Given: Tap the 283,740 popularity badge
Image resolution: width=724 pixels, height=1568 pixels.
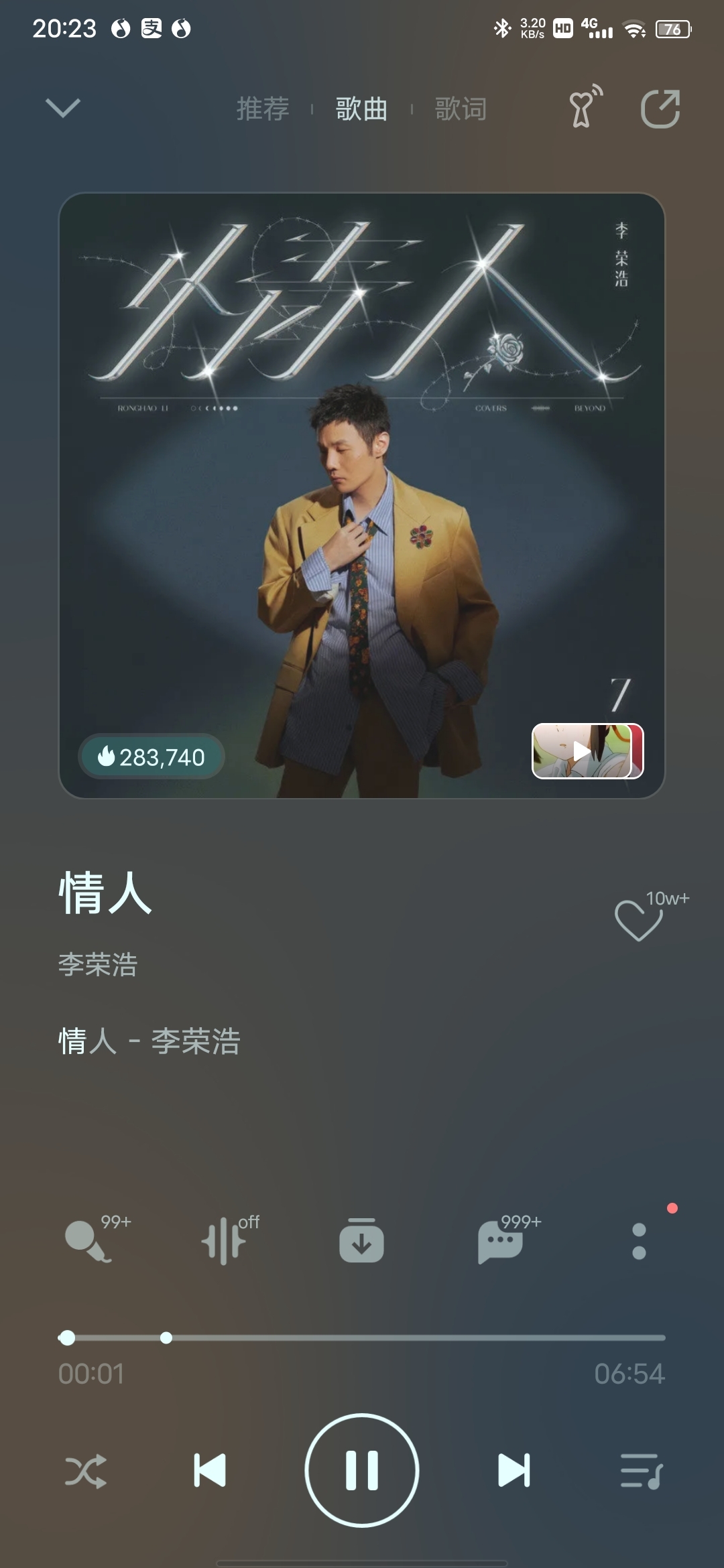Looking at the screenshot, I should tap(152, 757).
